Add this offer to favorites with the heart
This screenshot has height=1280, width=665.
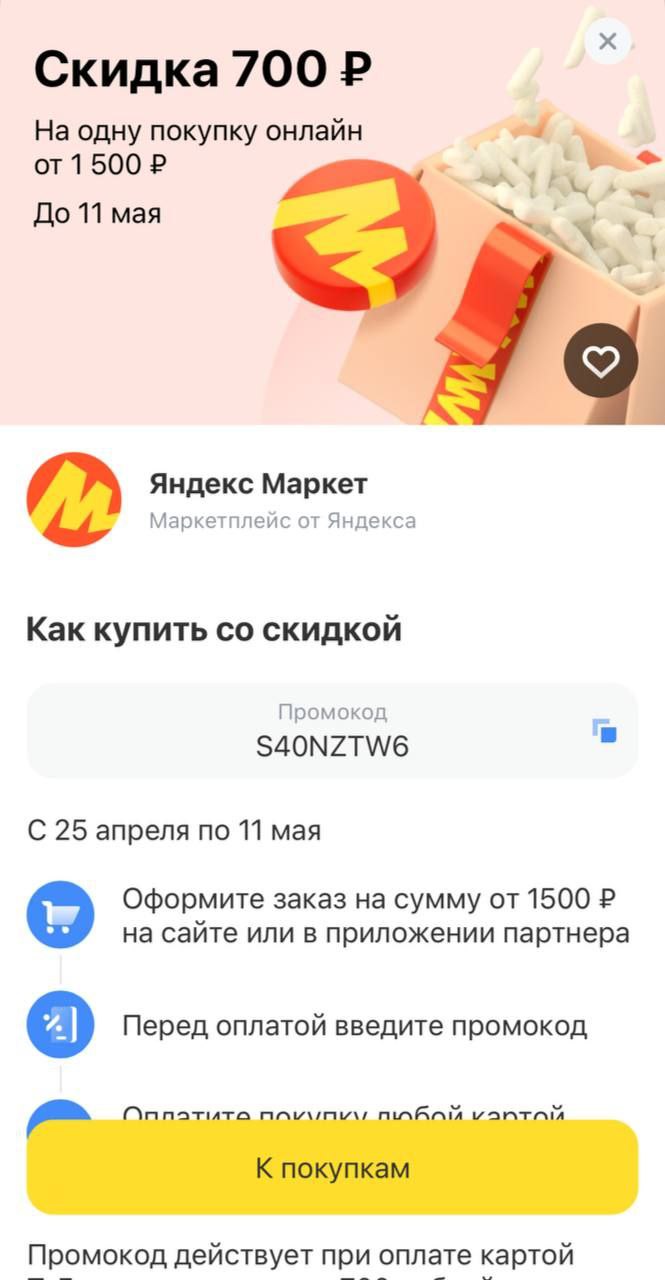pyautogui.click(x=601, y=362)
